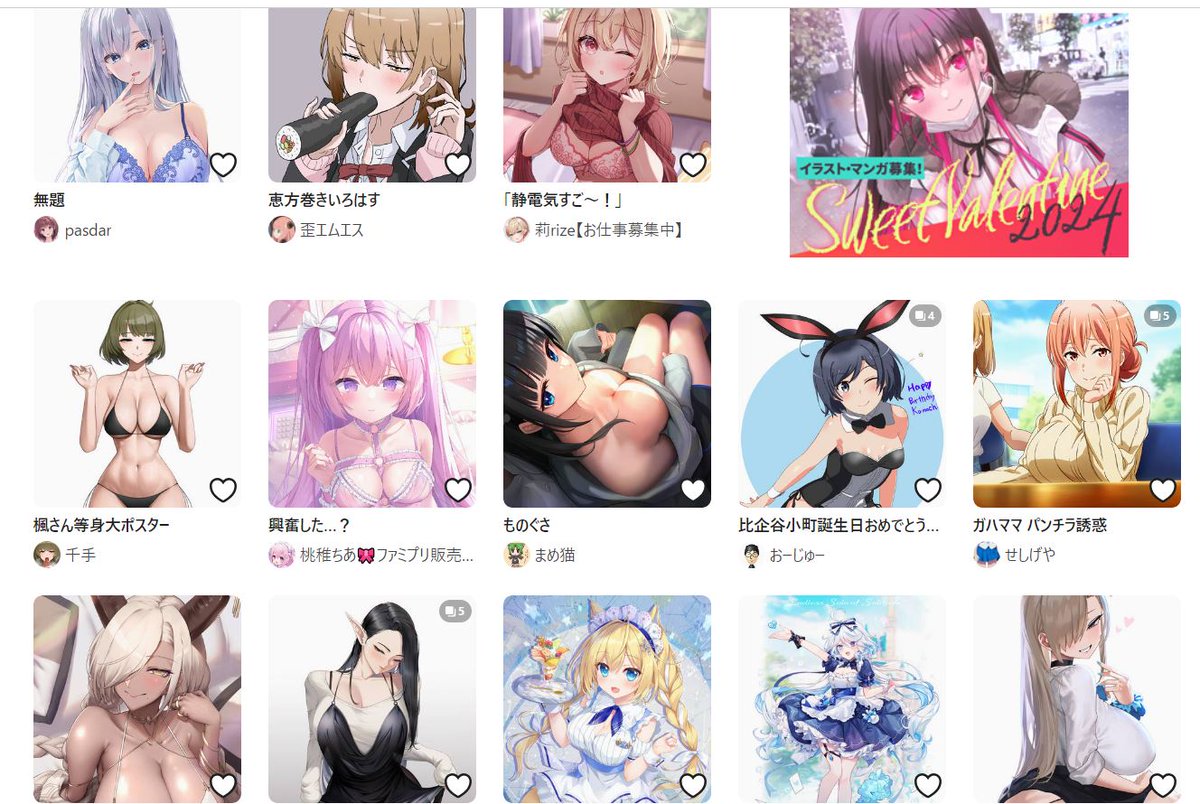Like the 「静電気すご〜！」 artwork
The height and width of the screenshot is (804, 1200).
coord(693,165)
